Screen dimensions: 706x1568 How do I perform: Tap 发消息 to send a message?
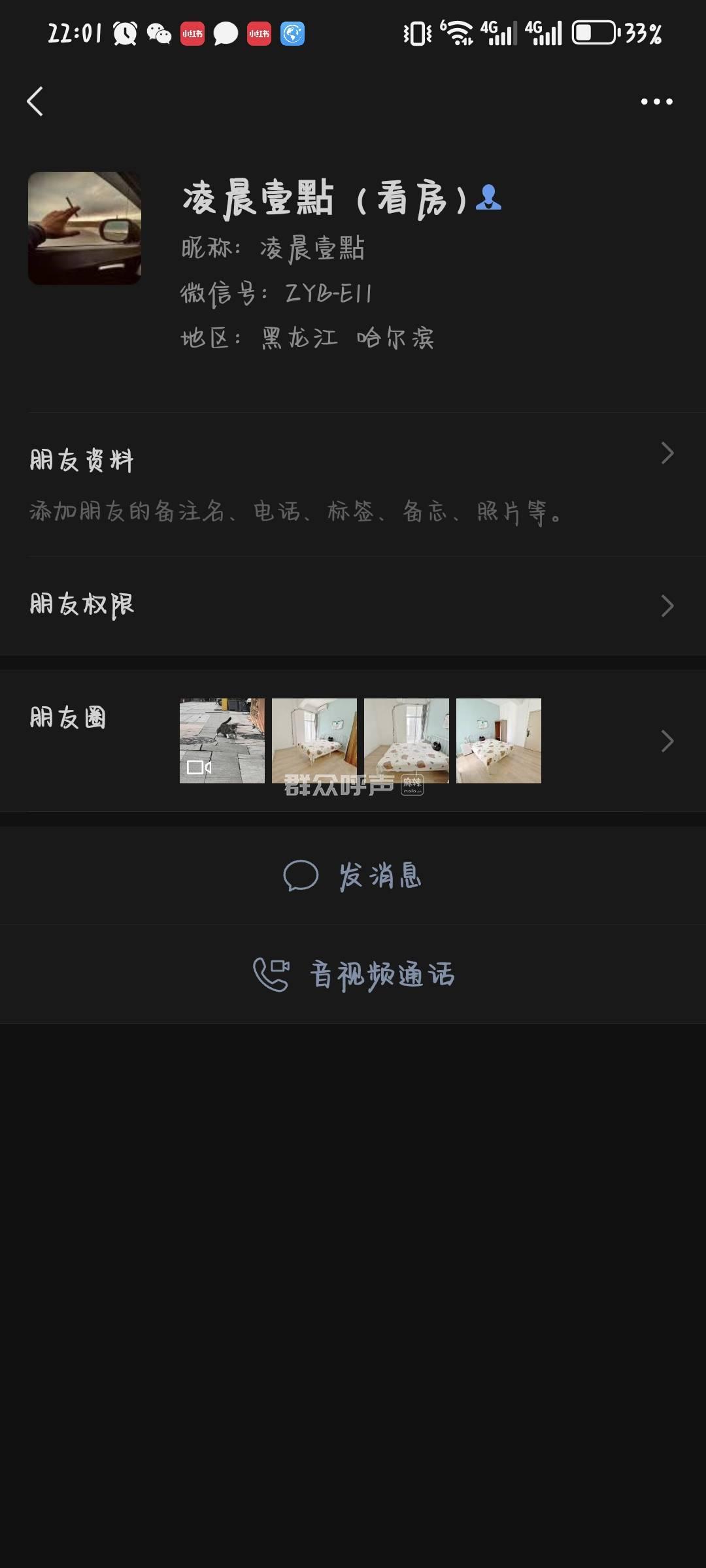[x=353, y=875]
